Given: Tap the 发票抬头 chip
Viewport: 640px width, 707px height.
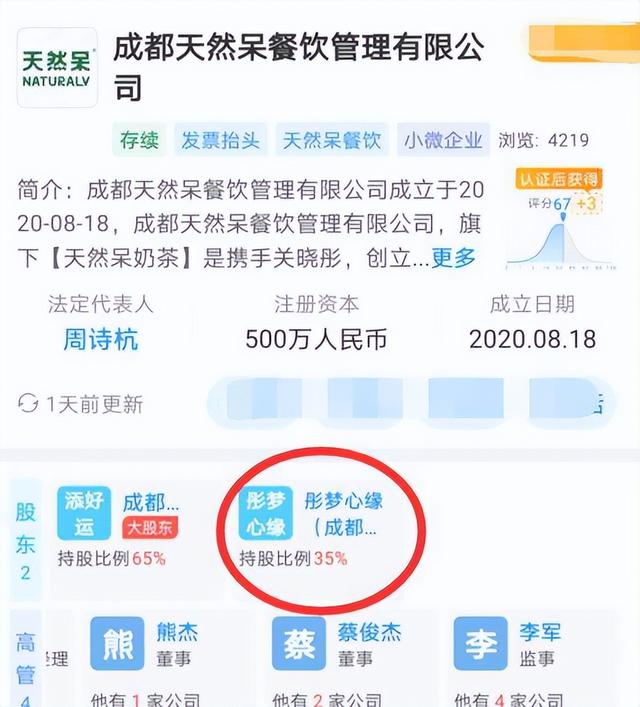Looking at the screenshot, I should click(220, 141).
